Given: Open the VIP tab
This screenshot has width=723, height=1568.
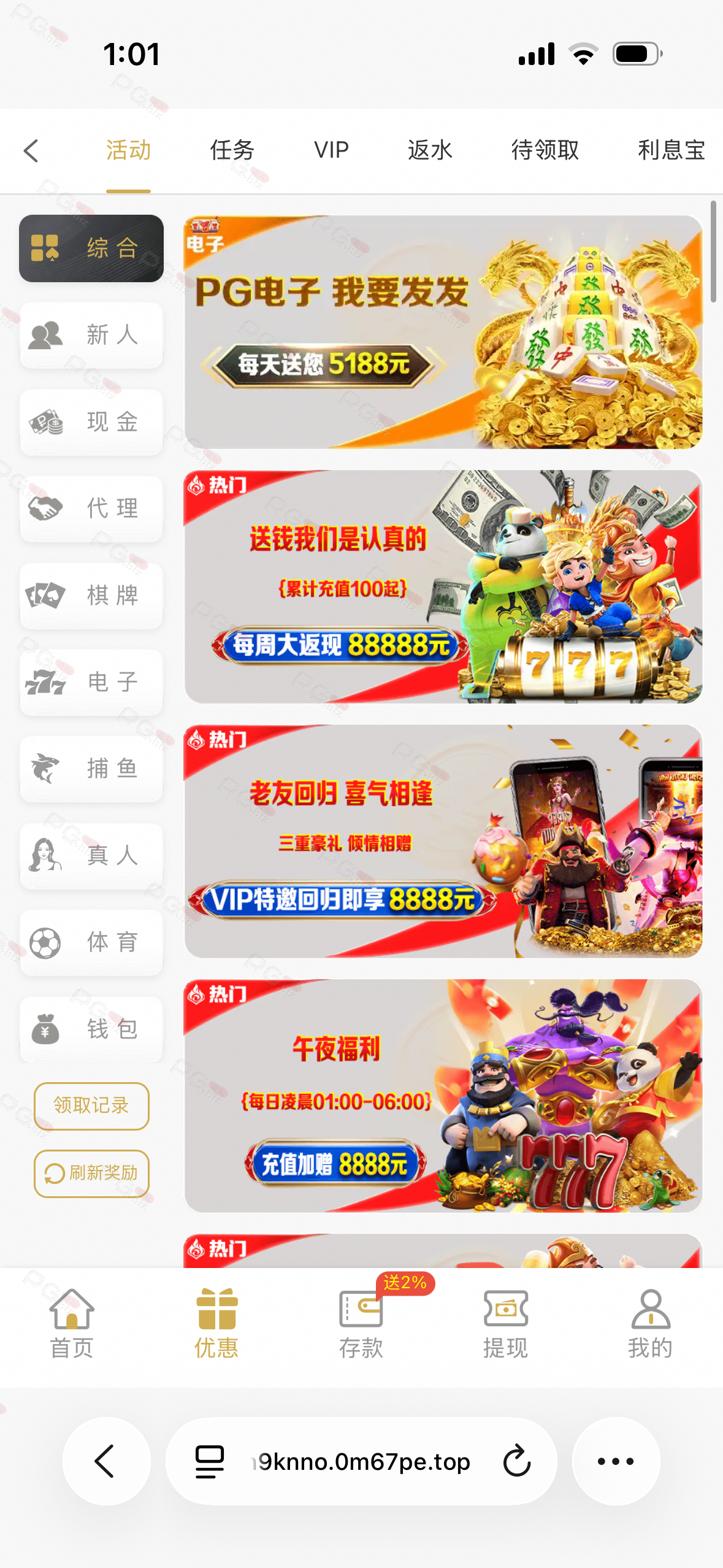Looking at the screenshot, I should click(331, 150).
